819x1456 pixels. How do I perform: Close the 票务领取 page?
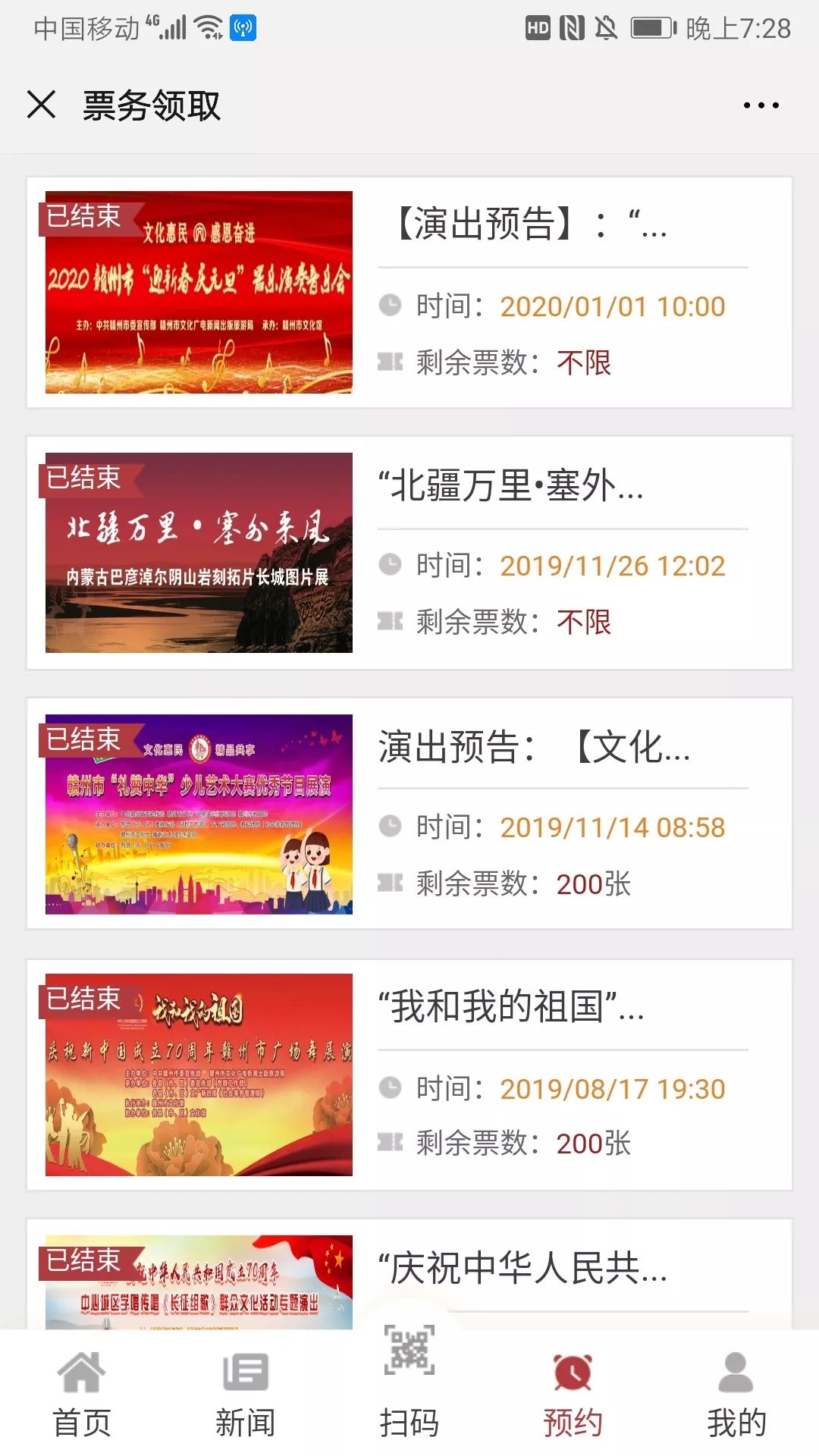point(42,105)
